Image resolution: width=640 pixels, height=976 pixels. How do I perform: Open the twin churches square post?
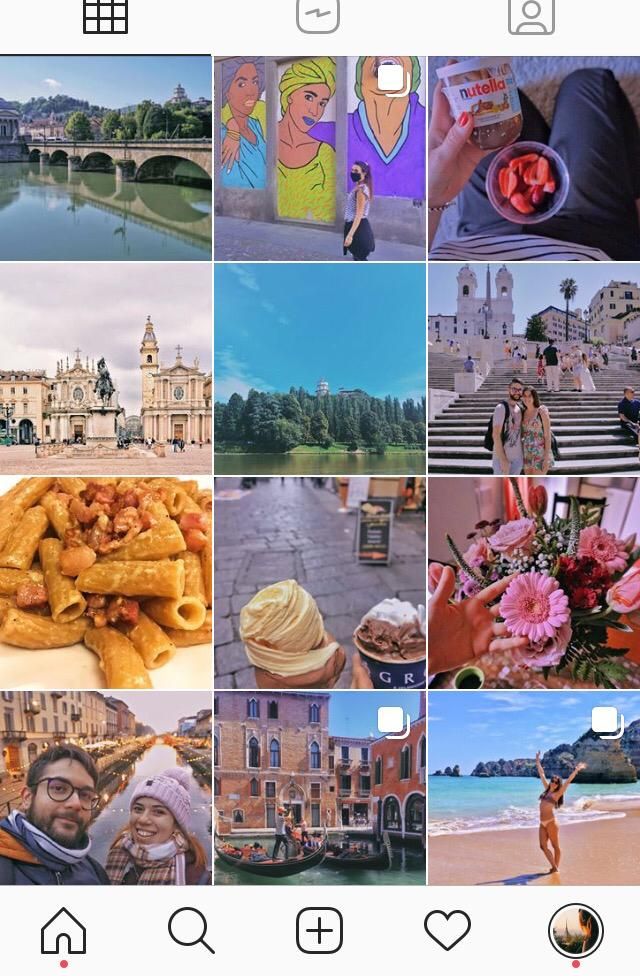coord(106,368)
